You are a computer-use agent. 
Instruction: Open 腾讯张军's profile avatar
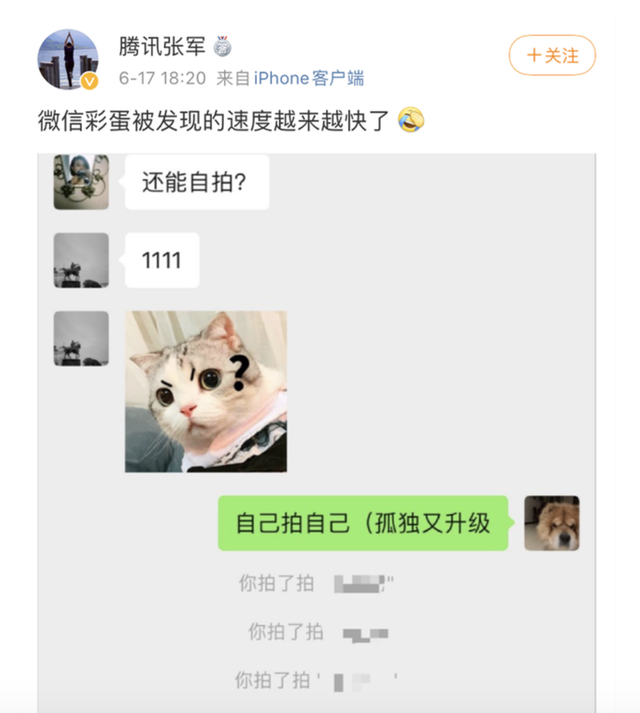pos(68,59)
